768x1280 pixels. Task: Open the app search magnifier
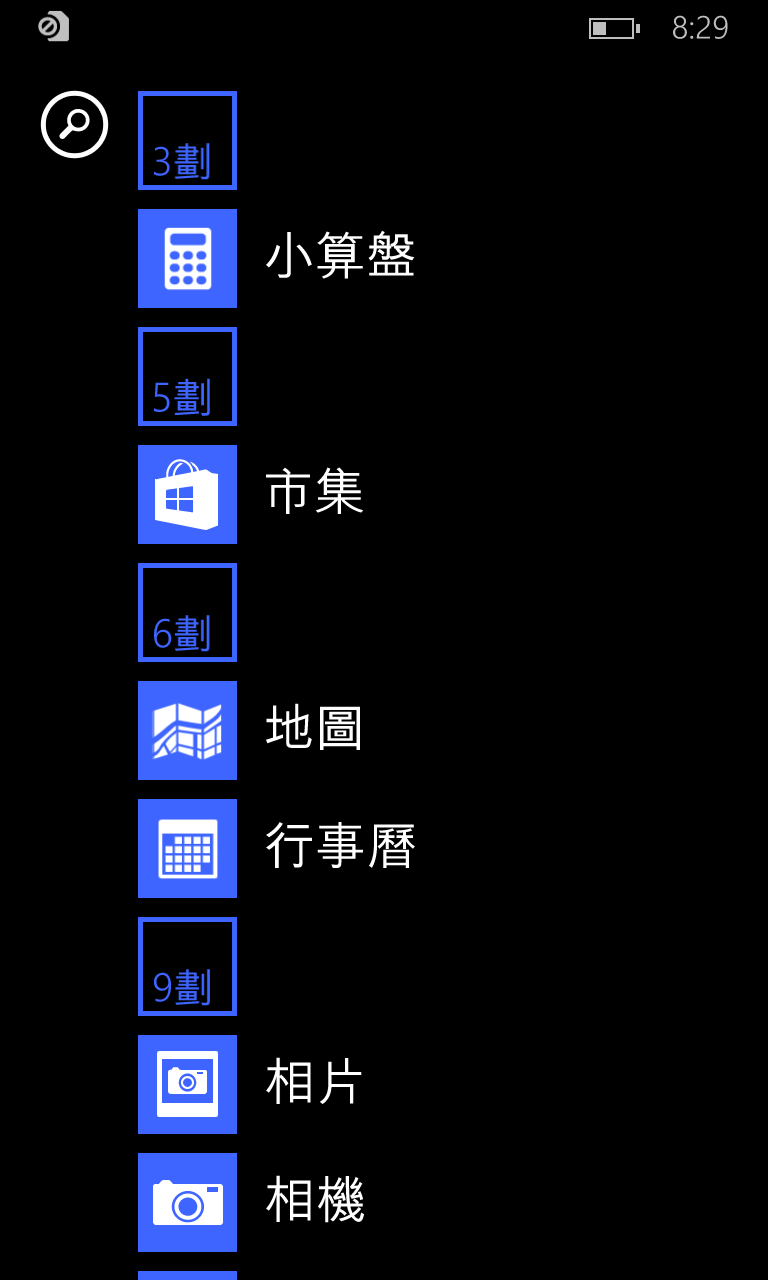(x=74, y=125)
